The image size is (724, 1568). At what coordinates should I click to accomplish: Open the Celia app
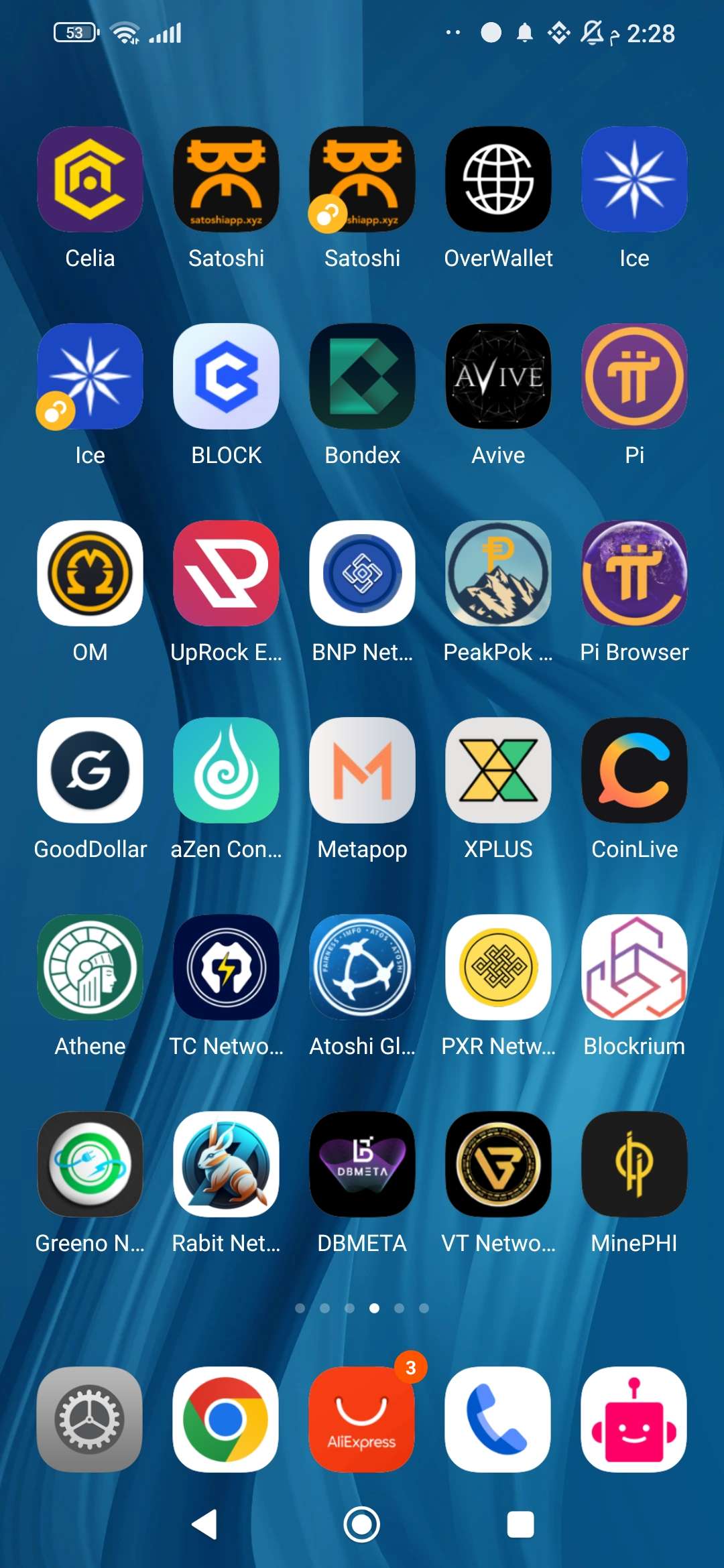click(90, 180)
